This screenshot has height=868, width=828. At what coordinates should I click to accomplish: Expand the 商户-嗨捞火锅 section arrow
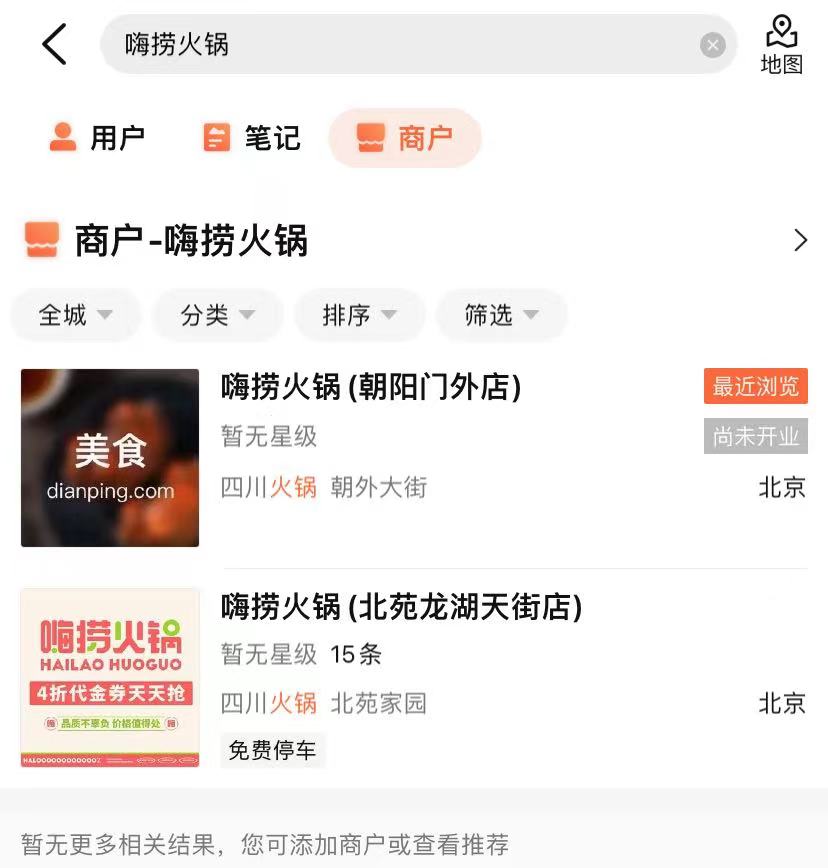(x=799, y=240)
